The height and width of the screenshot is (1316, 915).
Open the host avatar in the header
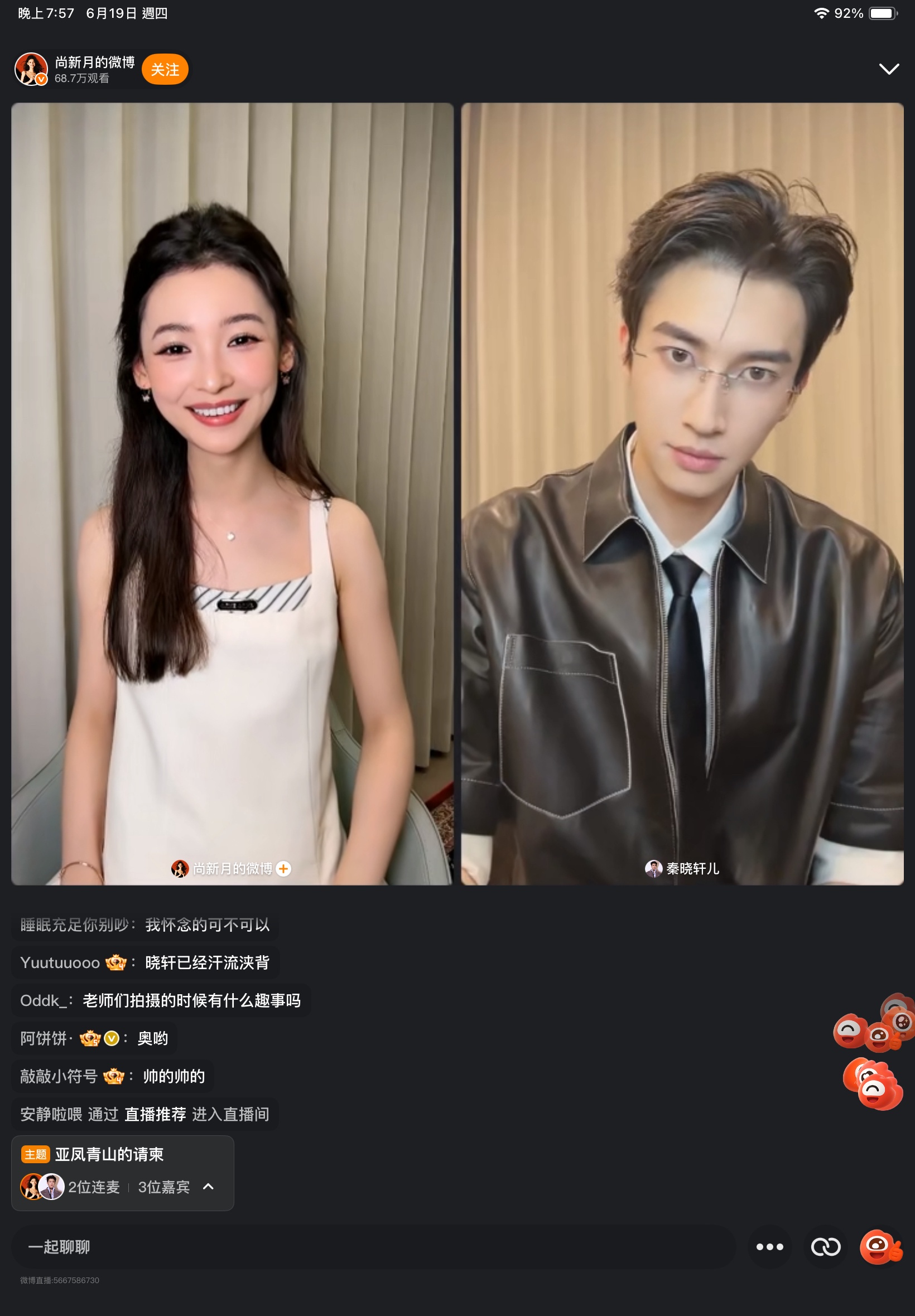coord(31,69)
